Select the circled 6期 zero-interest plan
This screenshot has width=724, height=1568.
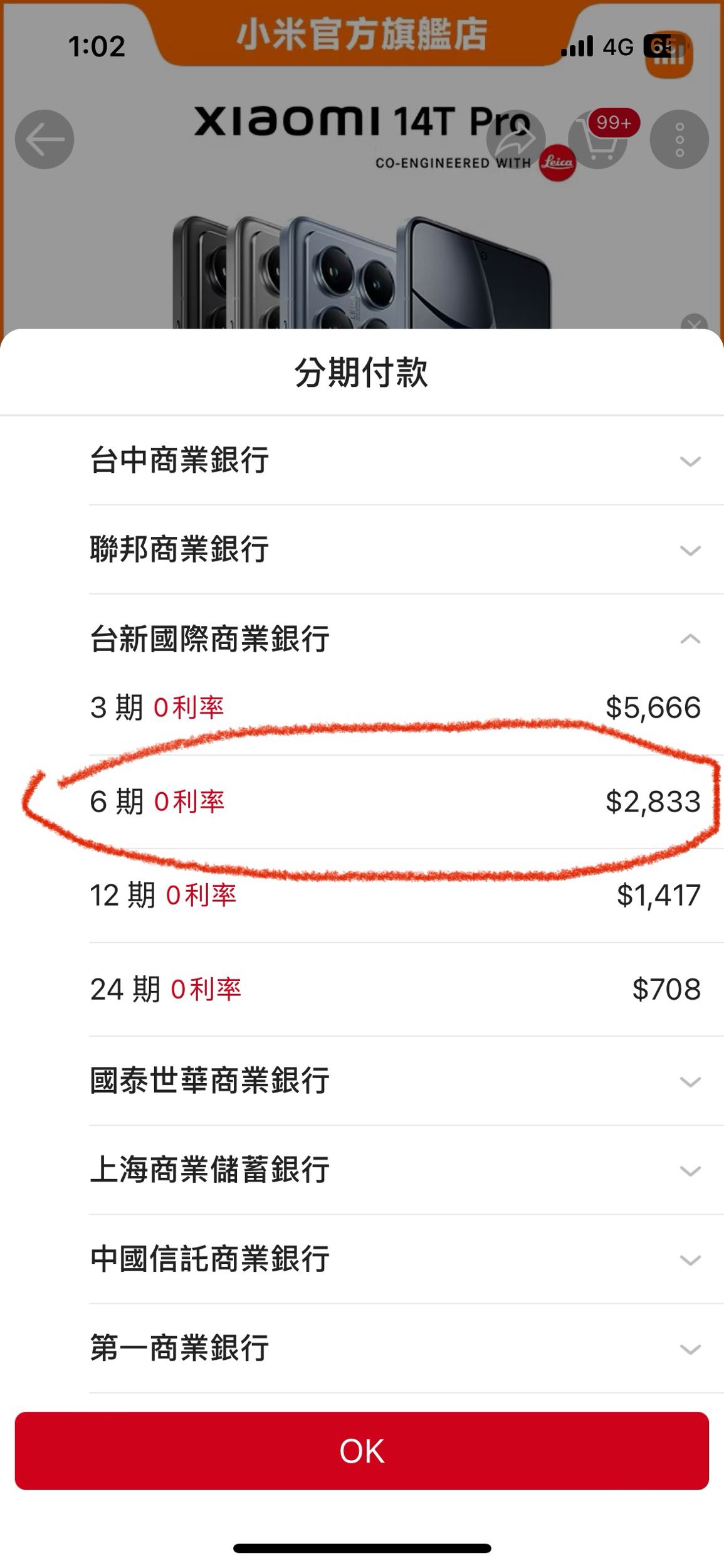[x=362, y=800]
